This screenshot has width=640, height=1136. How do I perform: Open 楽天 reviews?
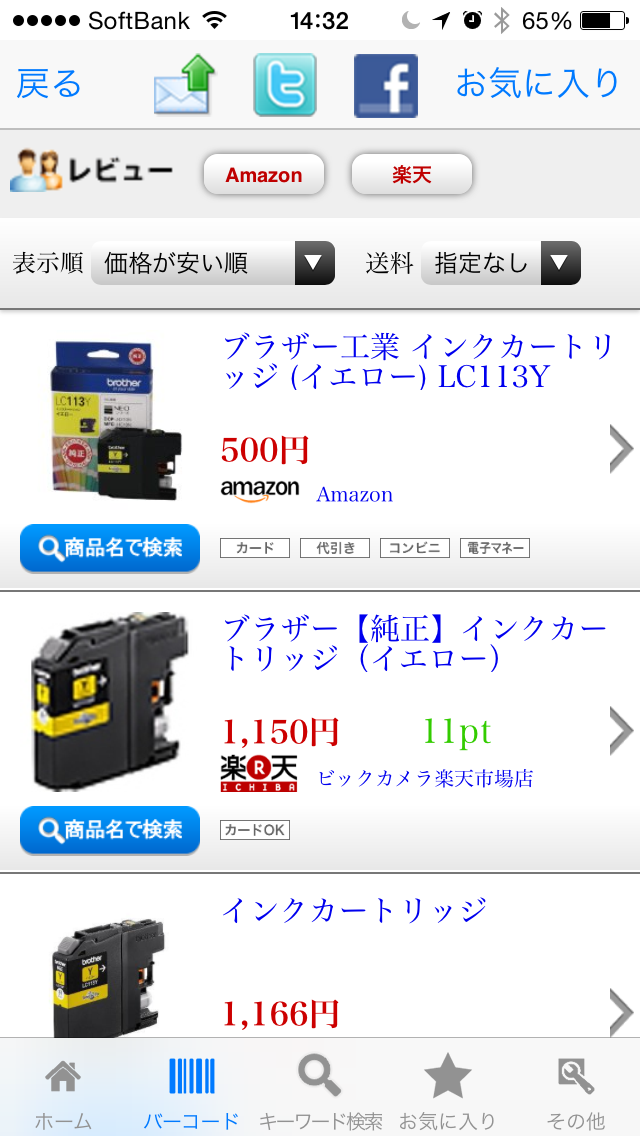click(412, 175)
